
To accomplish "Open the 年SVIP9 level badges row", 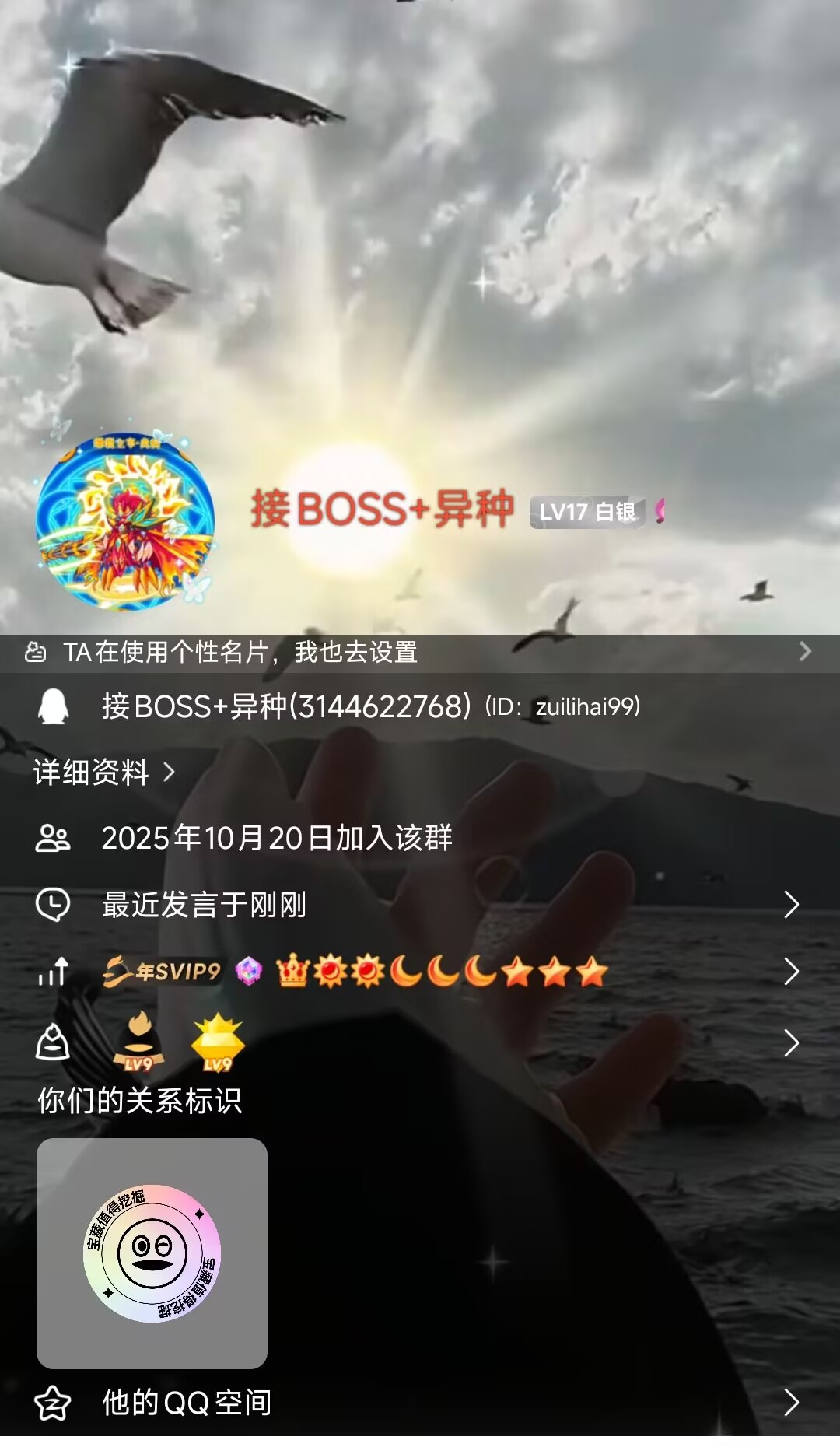I will pos(420,972).
